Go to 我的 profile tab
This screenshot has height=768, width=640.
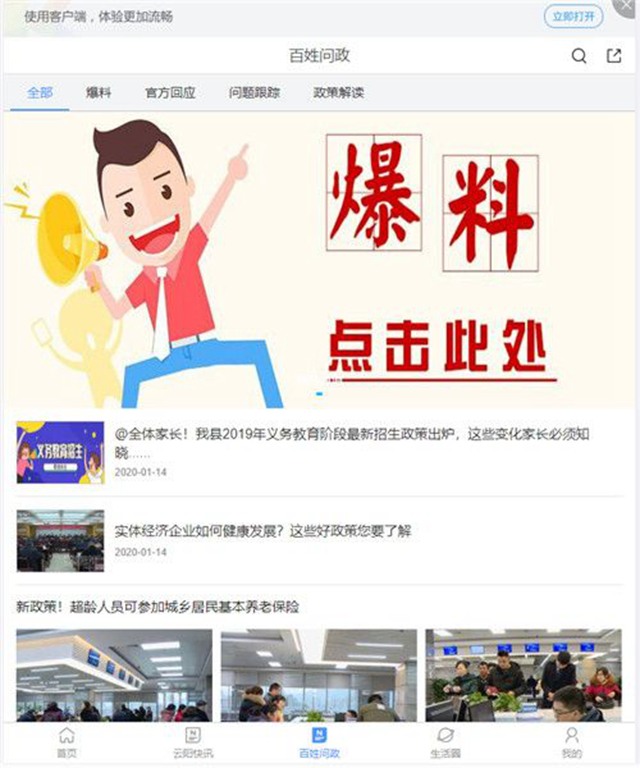571,744
